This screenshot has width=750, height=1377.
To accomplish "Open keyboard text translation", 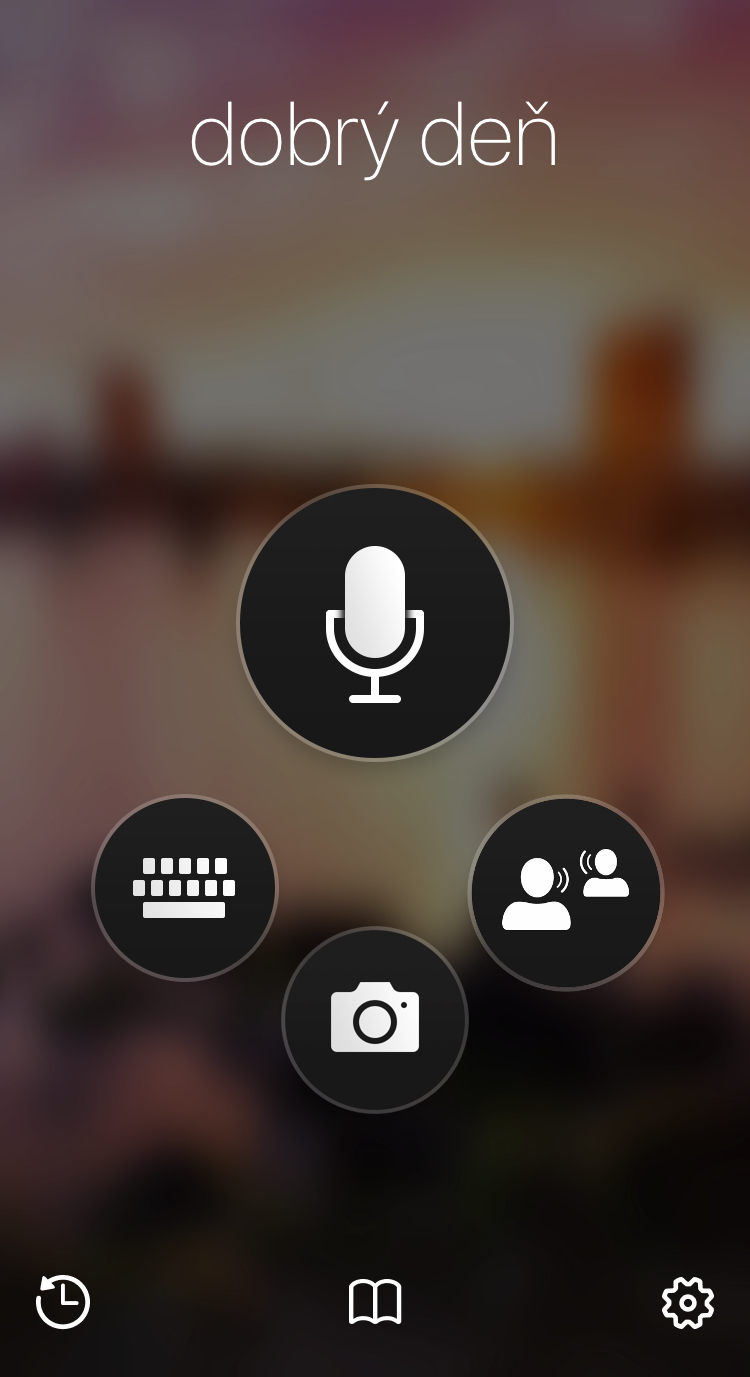I will [x=185, y=887].
